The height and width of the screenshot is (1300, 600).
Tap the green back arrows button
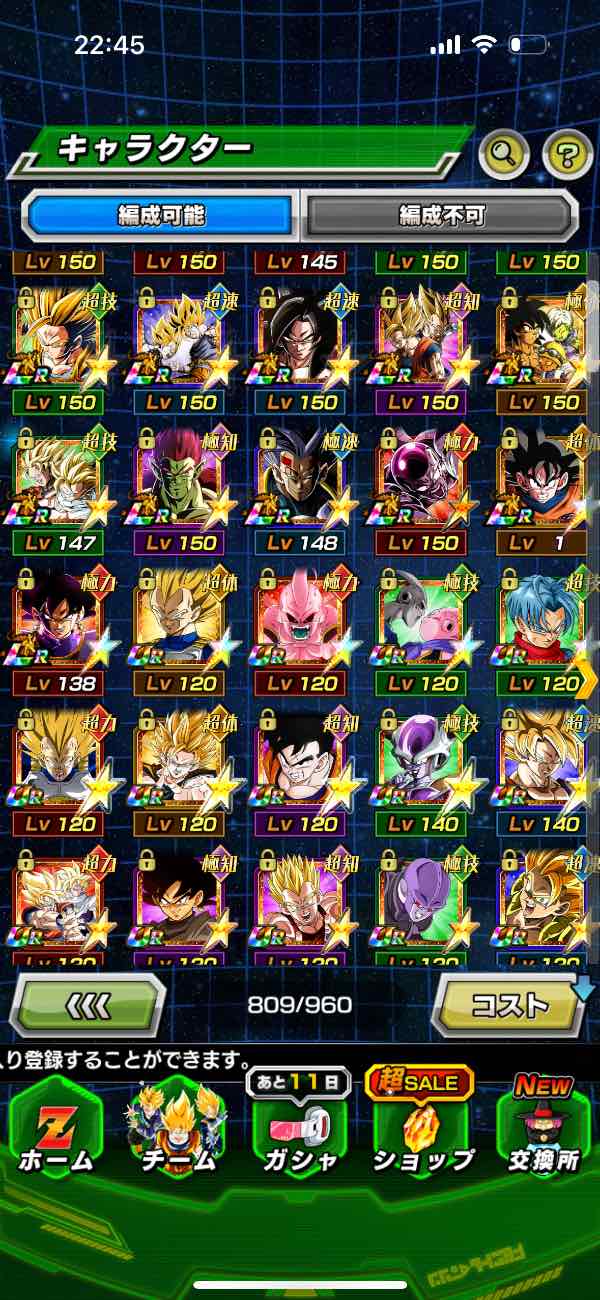pyautogui.click(x=88, y=1004)
